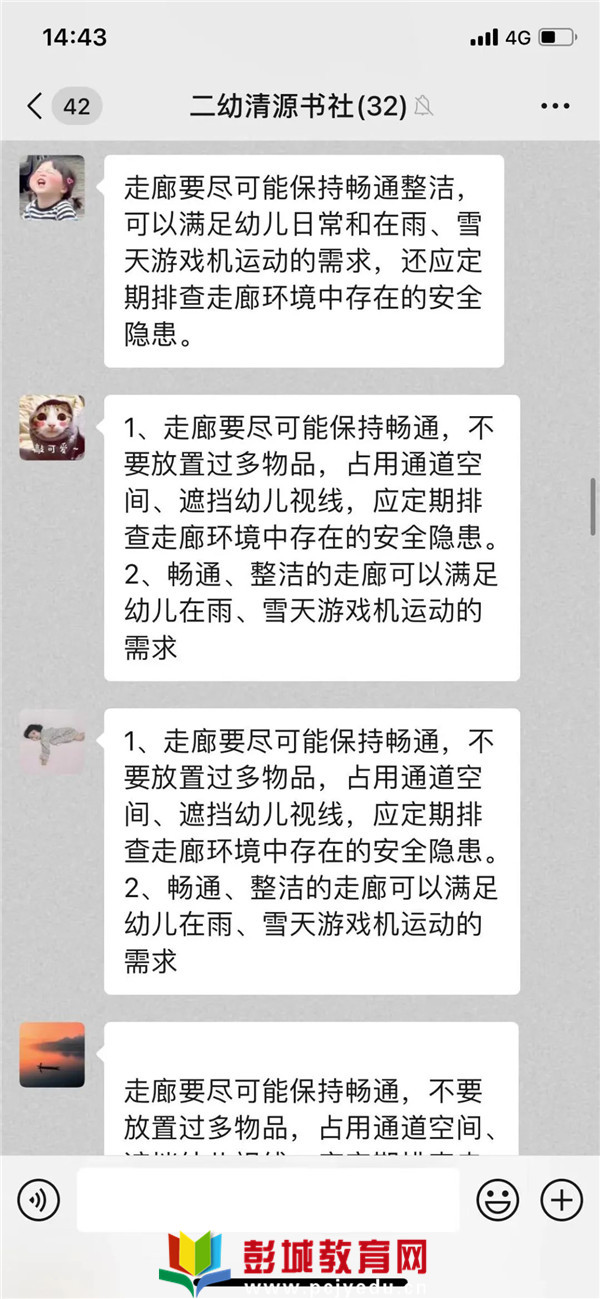The width and height of the screenshot is (600, 1299).
Task: Open the cat avatar sender's profile
Action: coord(52,427)
